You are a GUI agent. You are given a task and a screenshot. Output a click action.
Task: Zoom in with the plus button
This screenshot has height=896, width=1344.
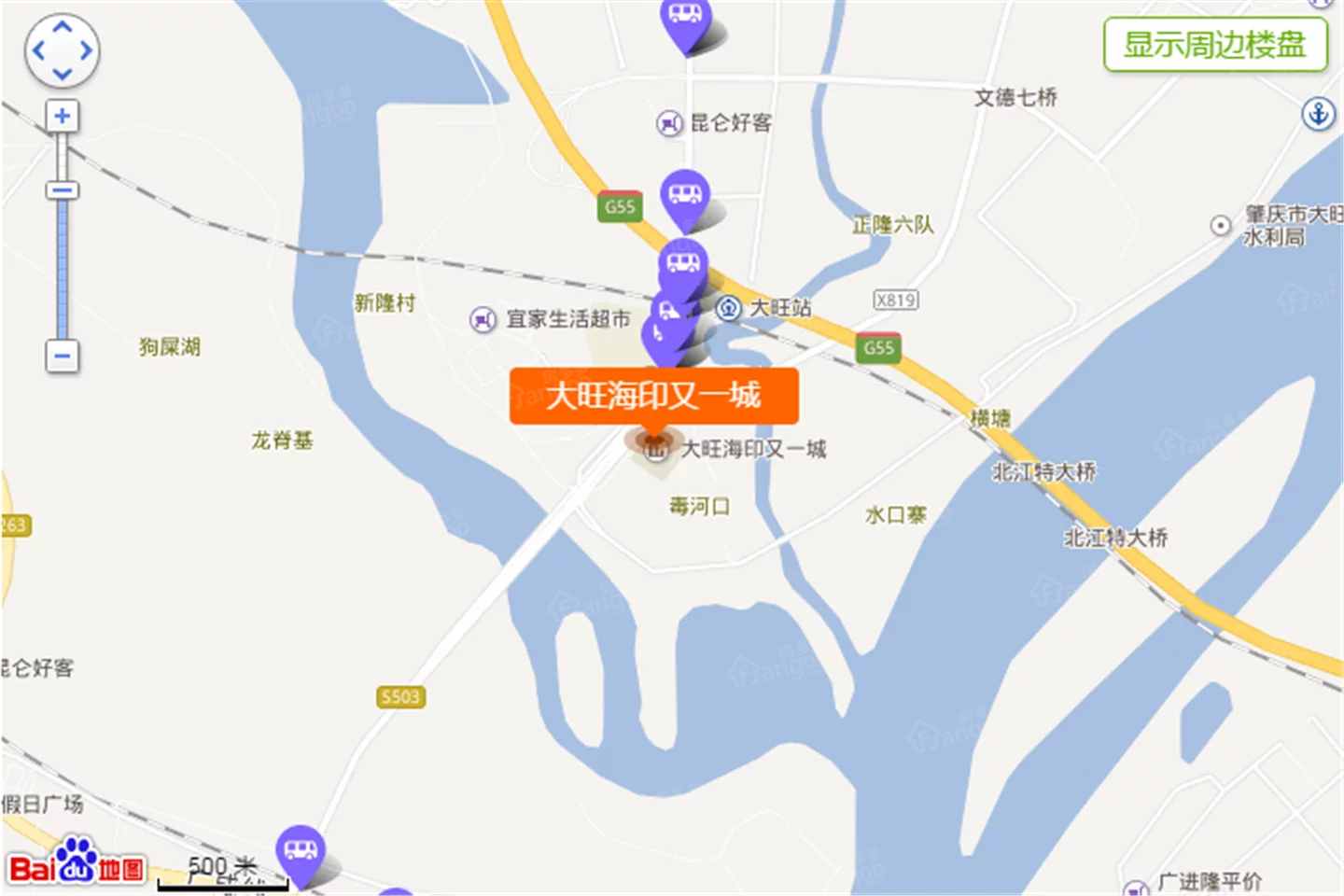coord(62,116)
